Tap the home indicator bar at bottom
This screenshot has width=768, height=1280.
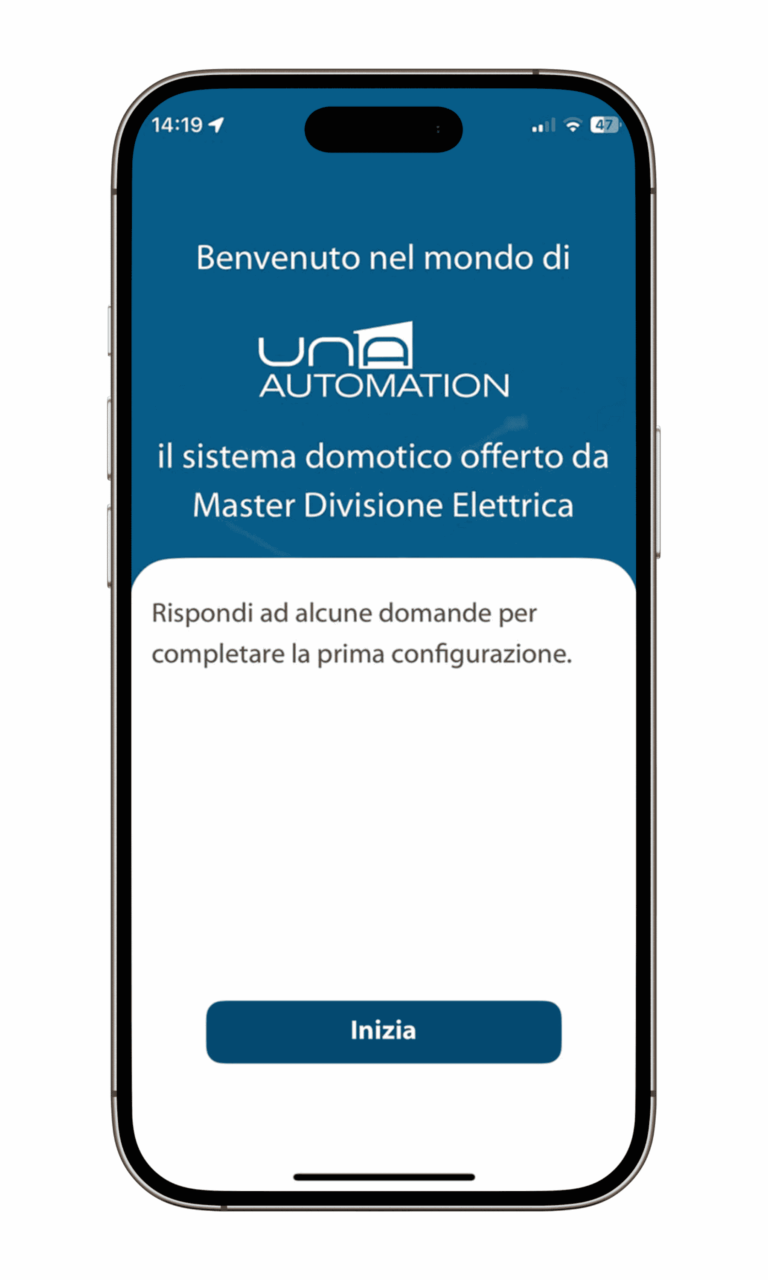(383, 1177)
